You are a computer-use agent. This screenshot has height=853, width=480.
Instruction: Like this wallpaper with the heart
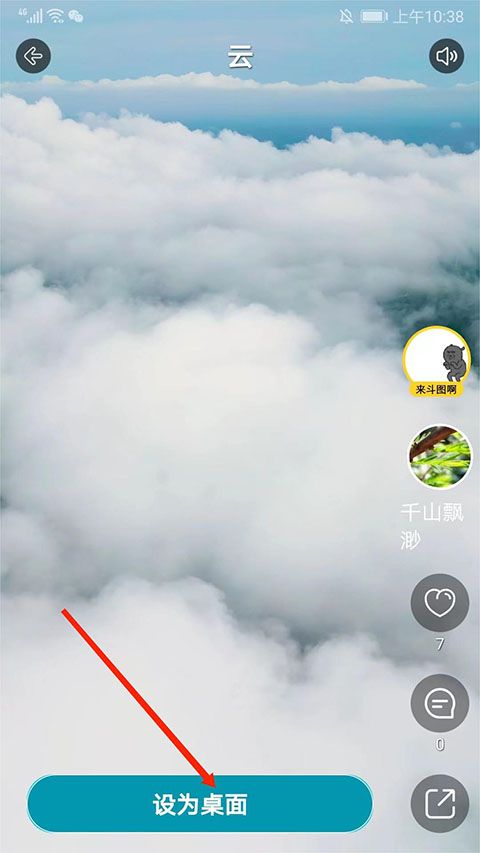click(440, 603)
